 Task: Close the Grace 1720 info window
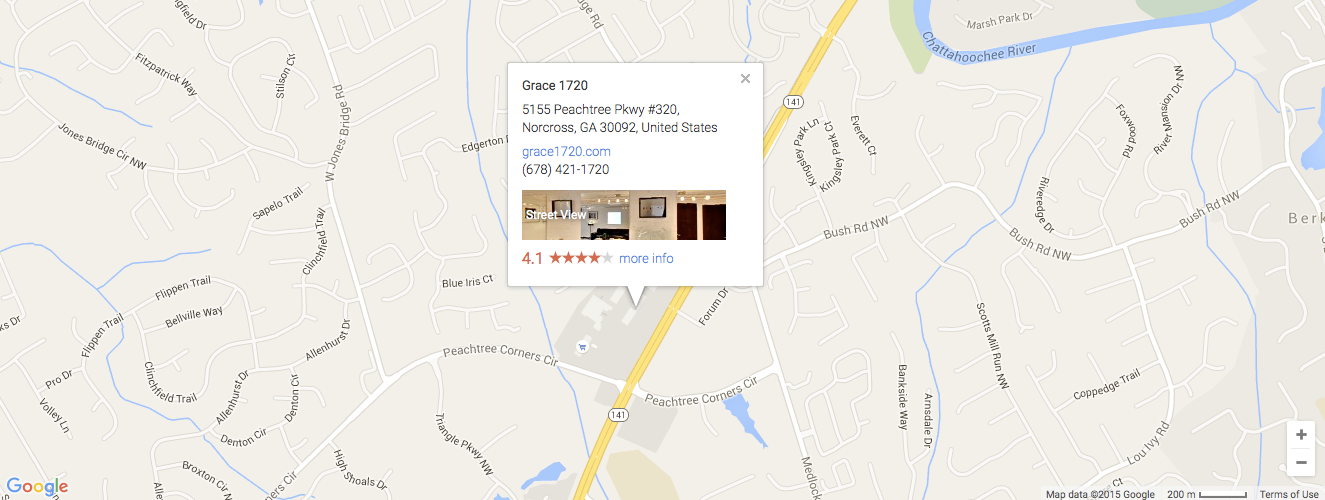pos(745,79)
